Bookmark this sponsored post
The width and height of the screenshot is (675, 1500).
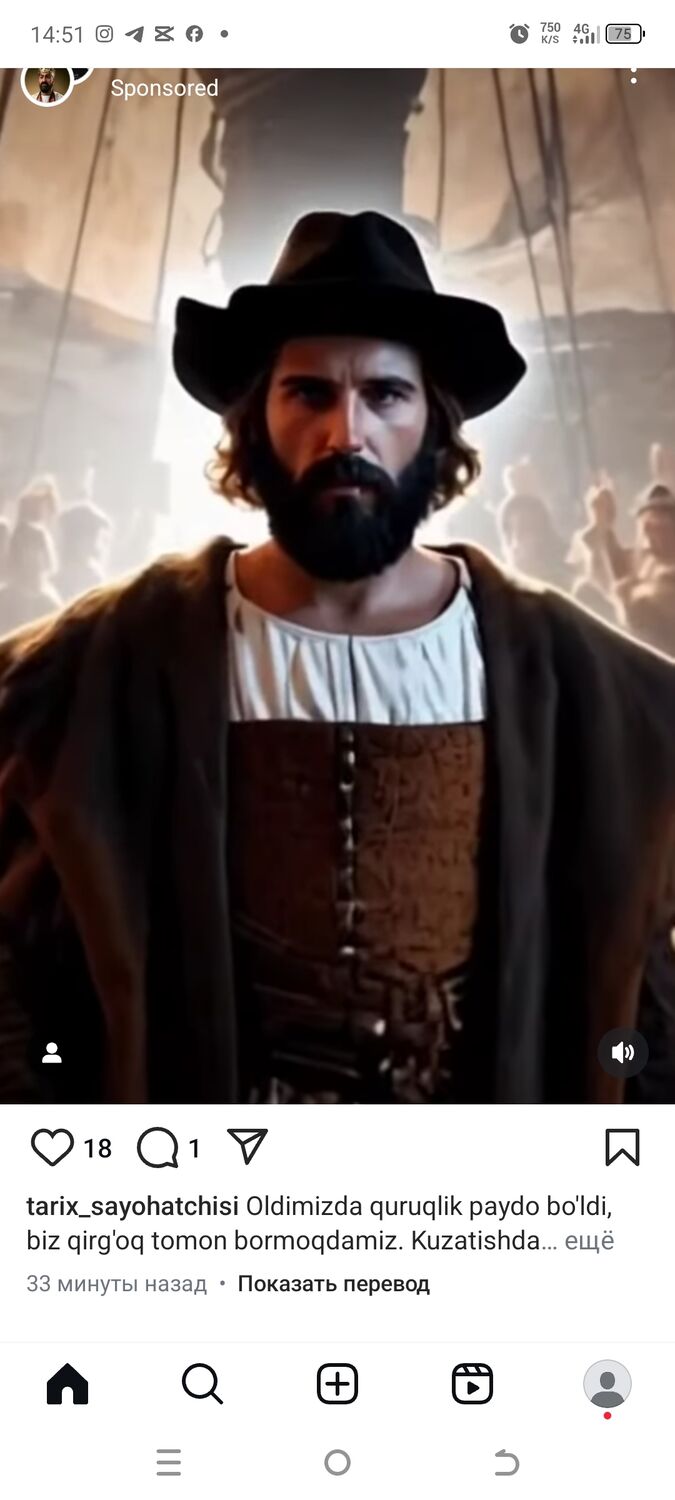(x=622, y=1147)
